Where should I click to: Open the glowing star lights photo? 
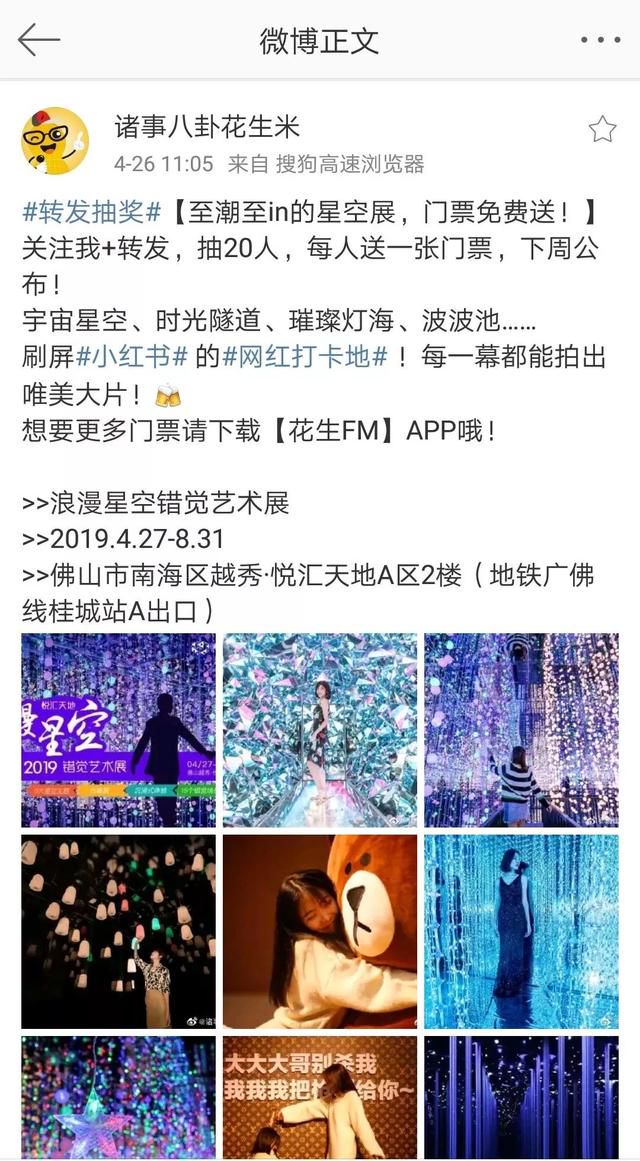pyautogui.click(x=118, y=1098)
